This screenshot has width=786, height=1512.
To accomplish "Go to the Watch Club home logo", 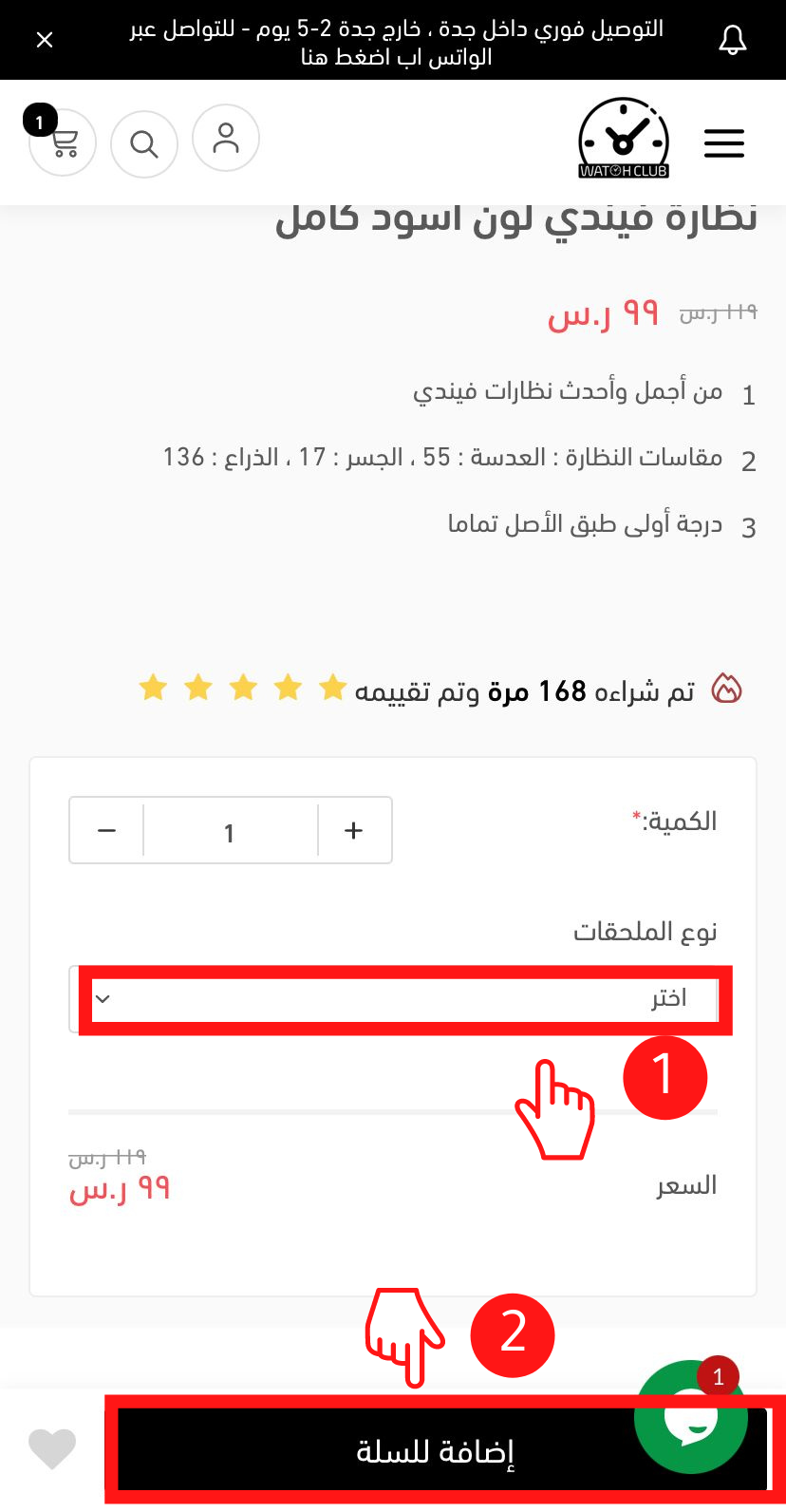I will pos(624,140).
